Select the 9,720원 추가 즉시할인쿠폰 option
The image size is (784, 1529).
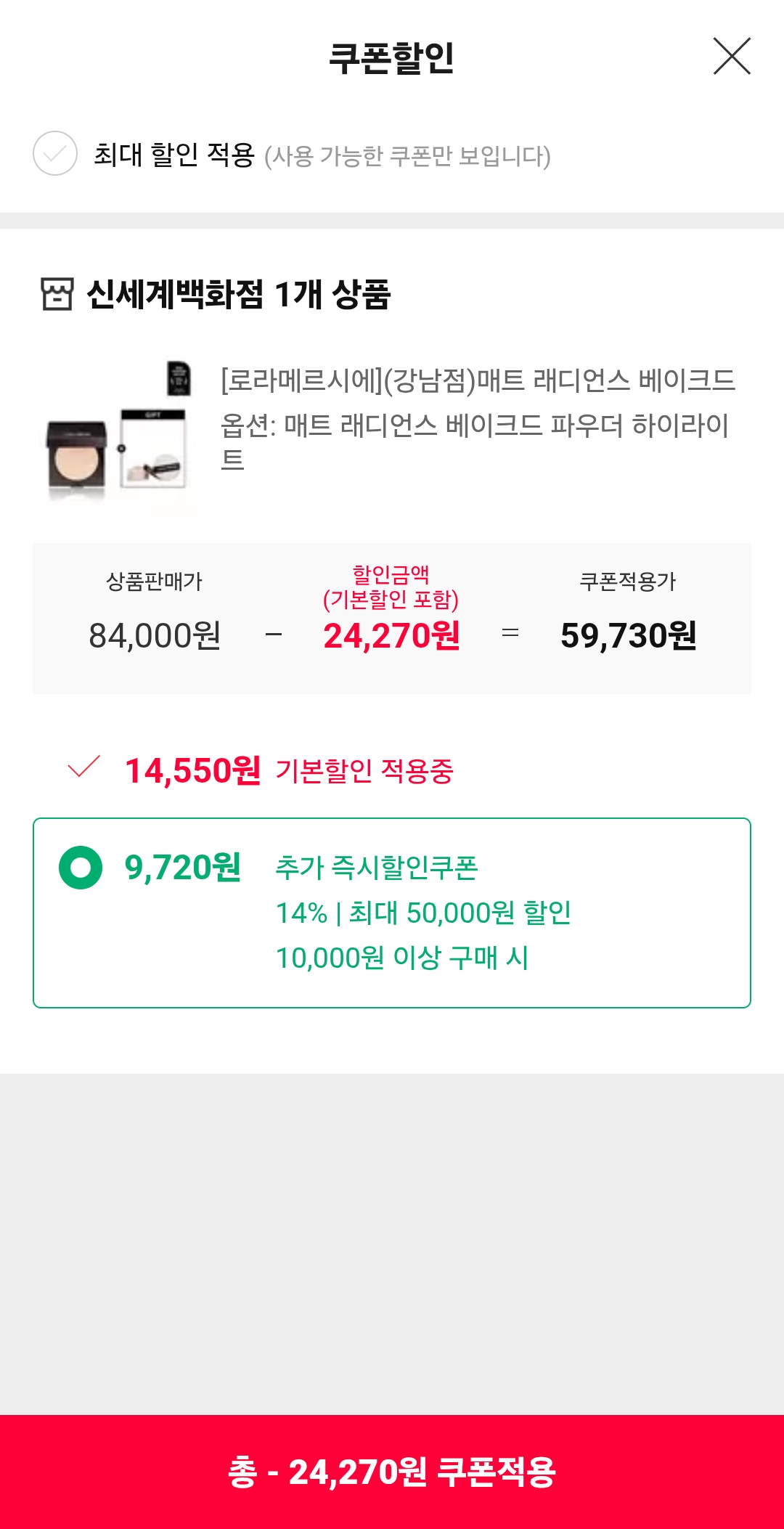(x=81, y=868)
